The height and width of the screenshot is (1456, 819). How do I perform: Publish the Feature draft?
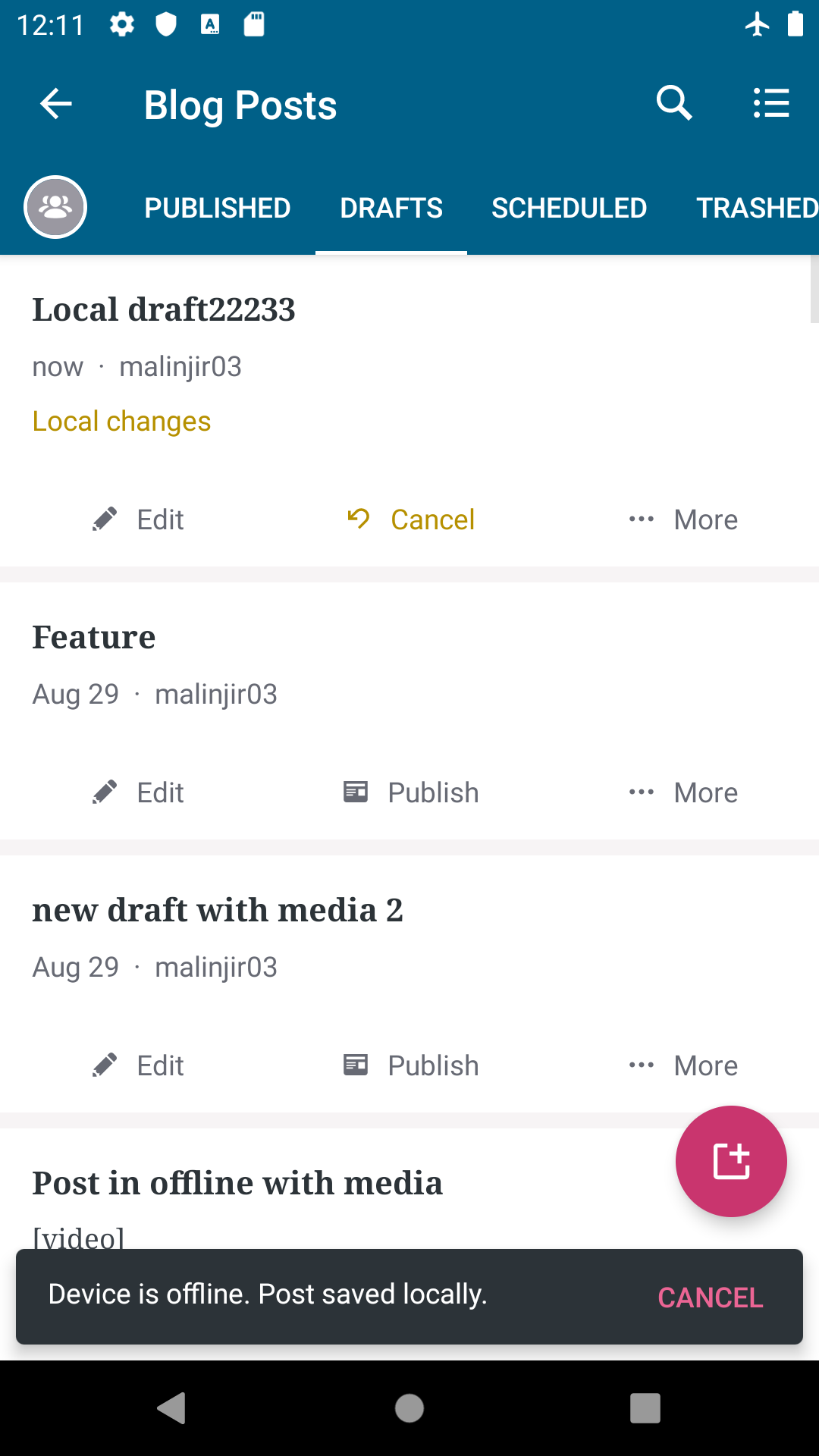click(x=411, y=792)
